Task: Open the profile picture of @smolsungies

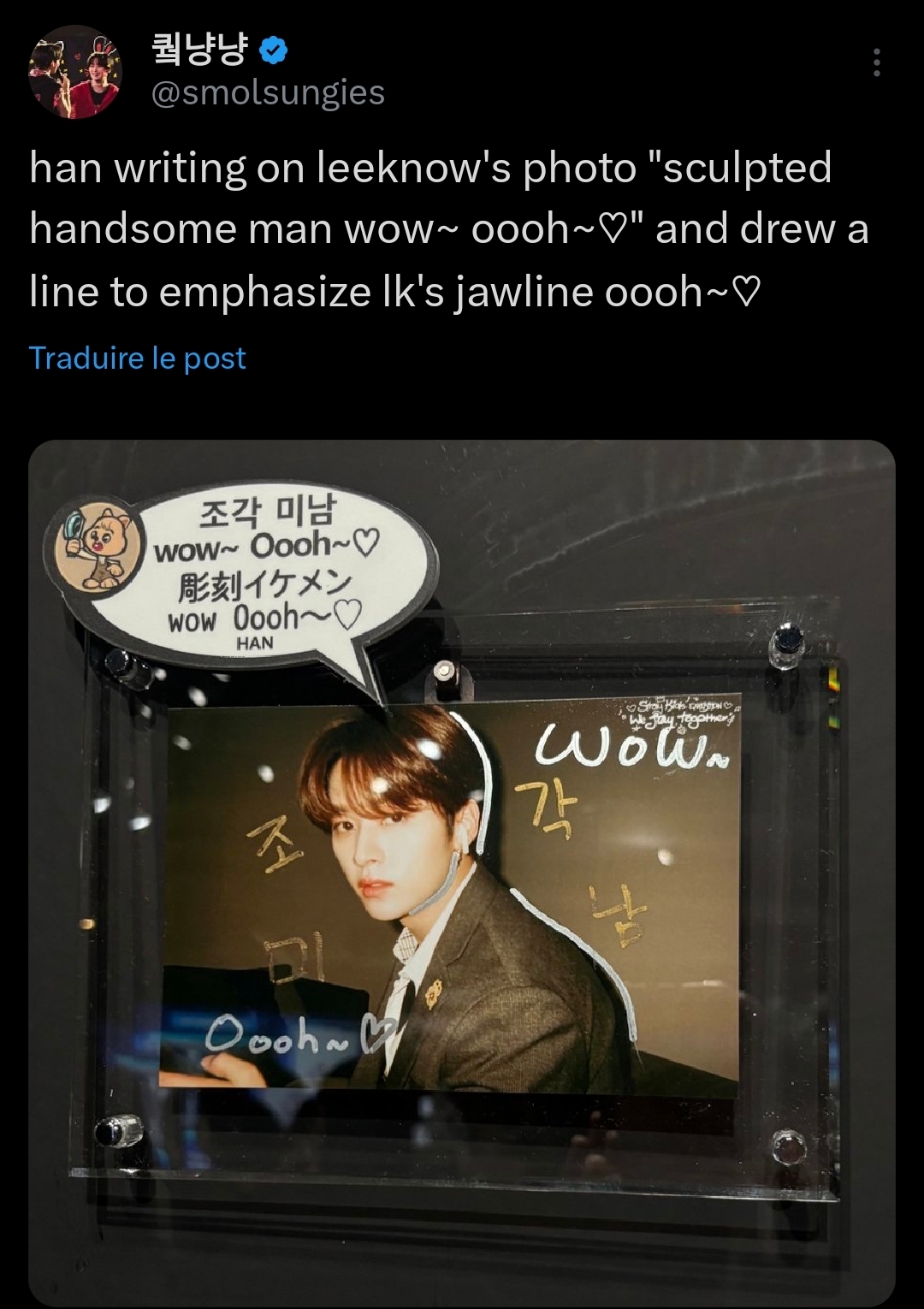Action: pyautogui.click(x=75, y=74)
